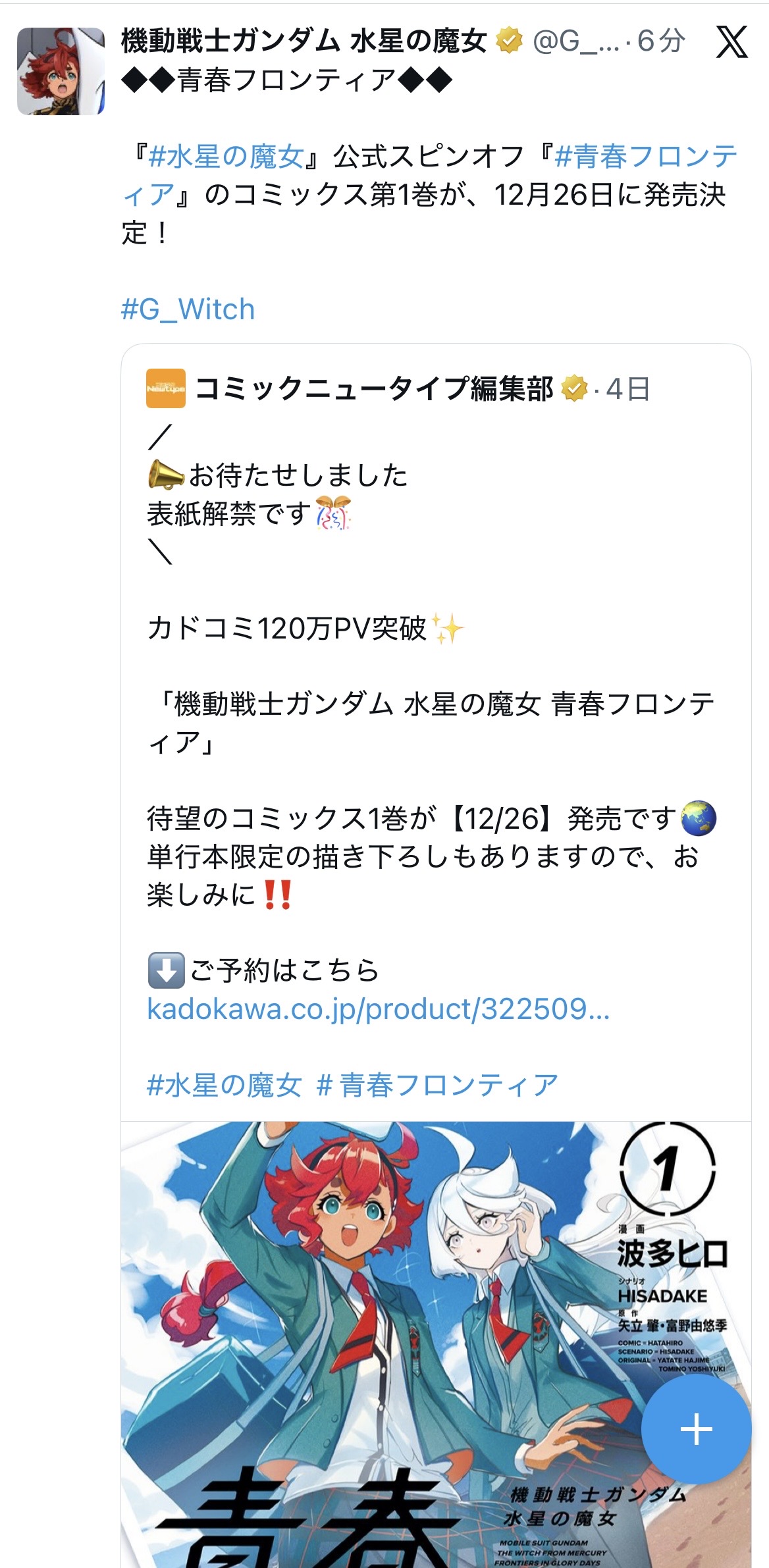Open the #水星の魔女 hashtag in the main post
This screenshot has width=769, height=1568.
[x=226, y=157]
